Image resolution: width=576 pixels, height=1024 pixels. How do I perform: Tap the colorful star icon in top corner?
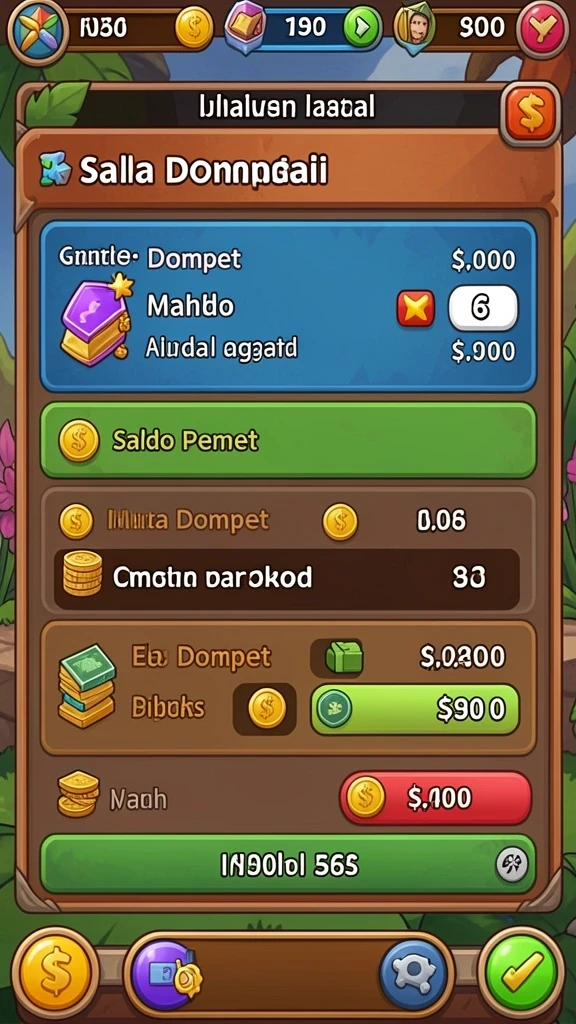point(38,31)
